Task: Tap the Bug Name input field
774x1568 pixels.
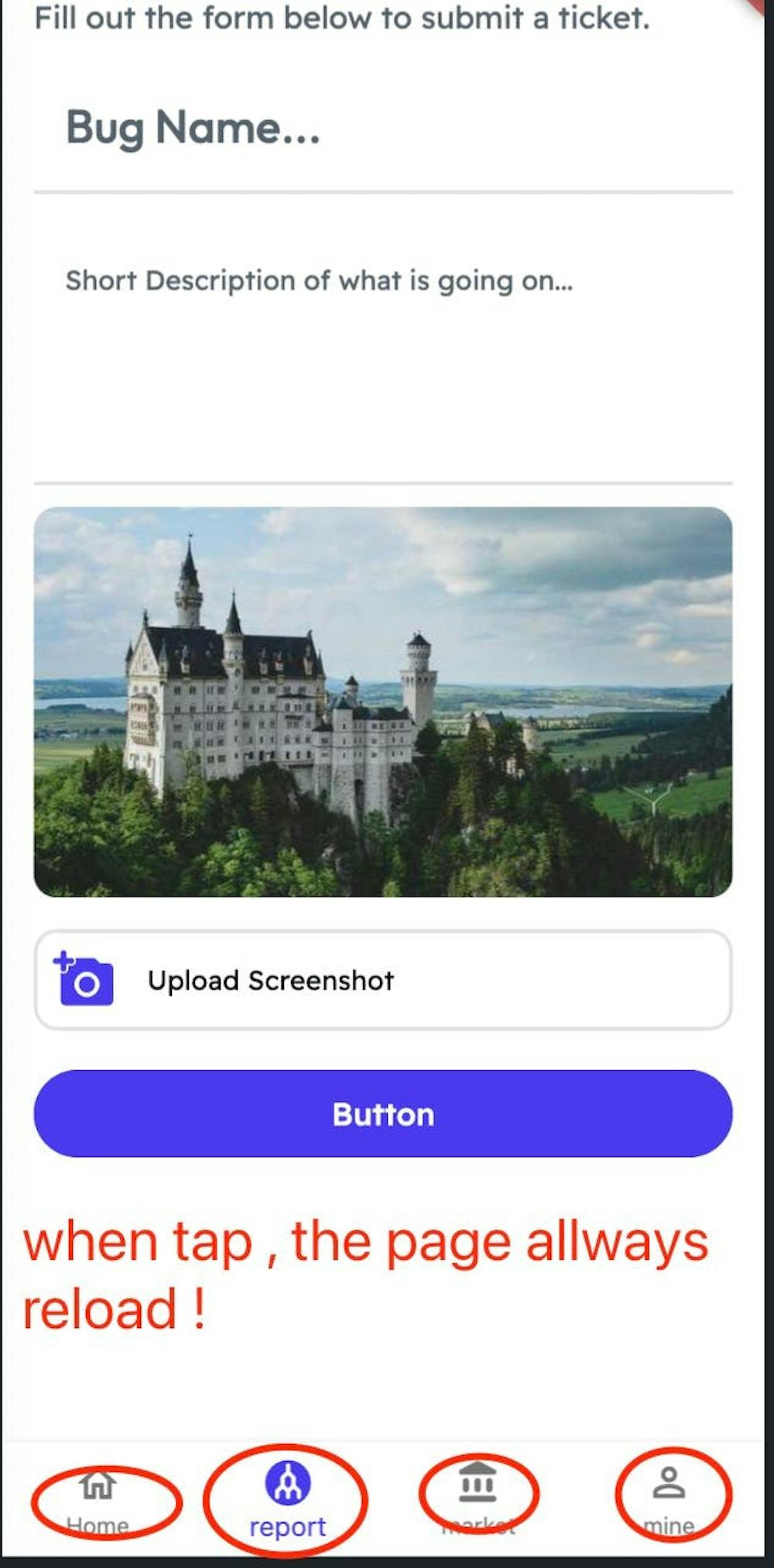Action: tap(382, 129)
